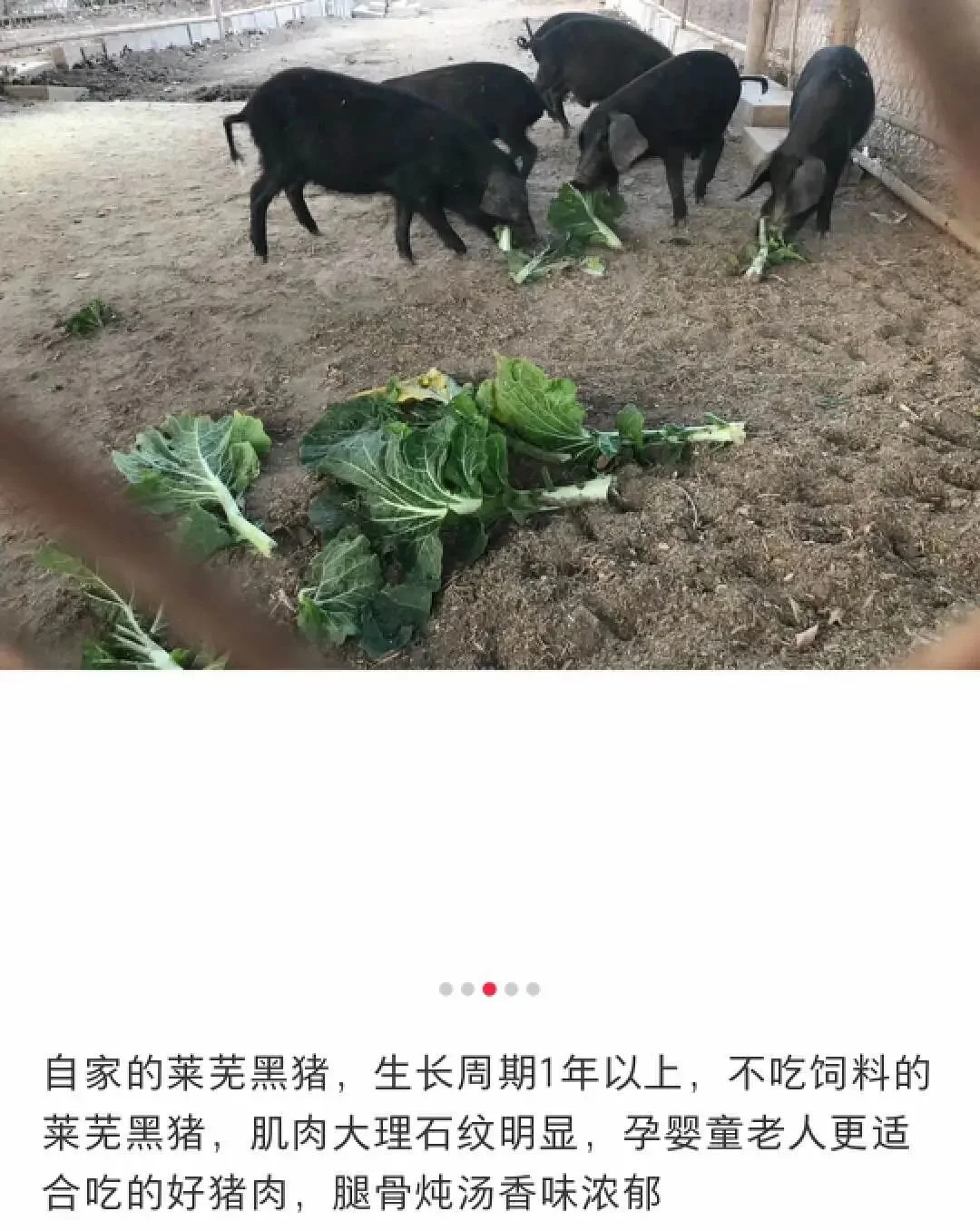The height and width of the screenshot is (1231, 980).
Task: Select the last page indicator dot
Action: (533, 989)
